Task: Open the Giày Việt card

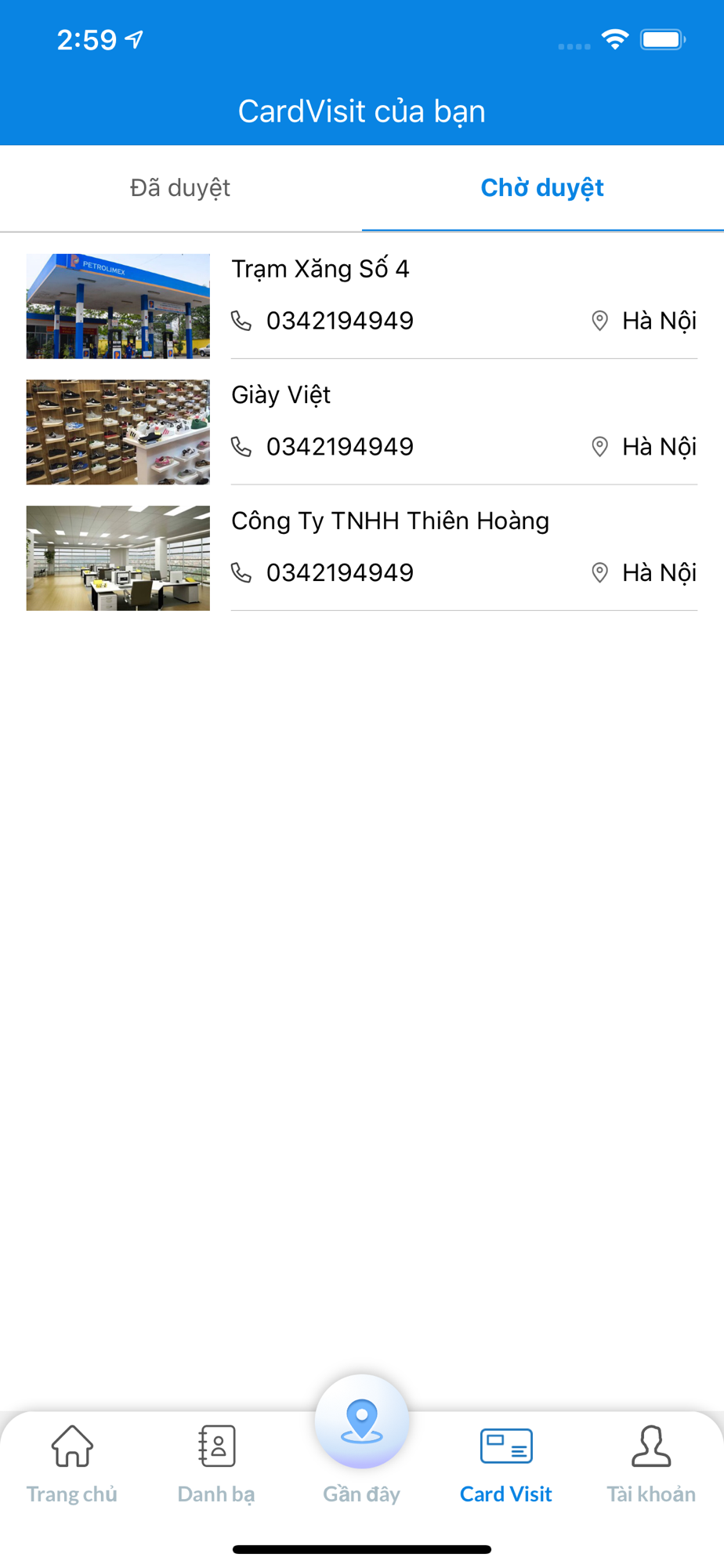Action: 362,432
